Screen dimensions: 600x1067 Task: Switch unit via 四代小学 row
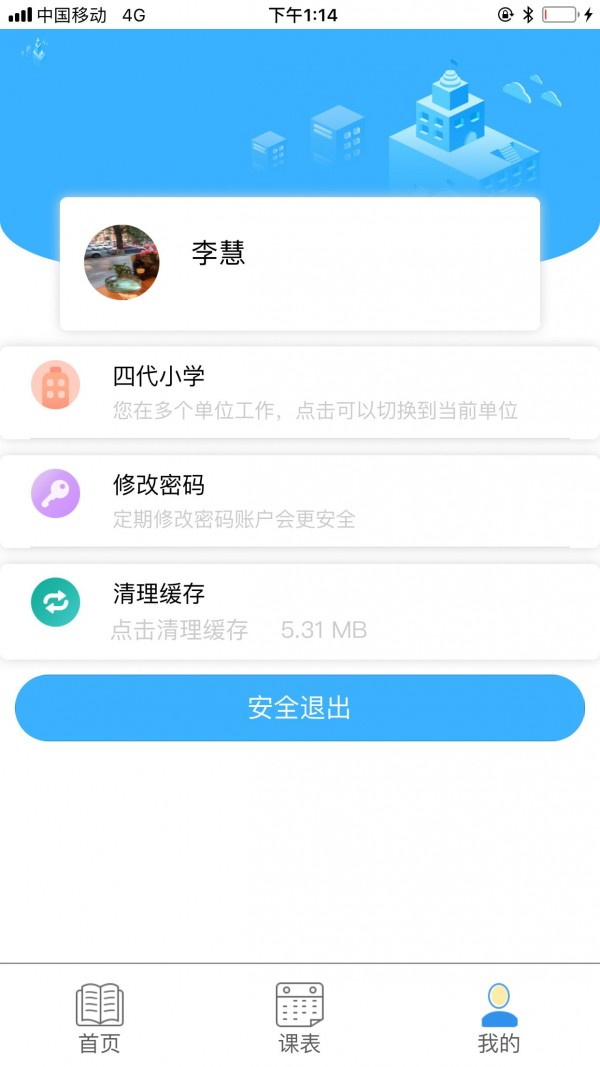300,392
